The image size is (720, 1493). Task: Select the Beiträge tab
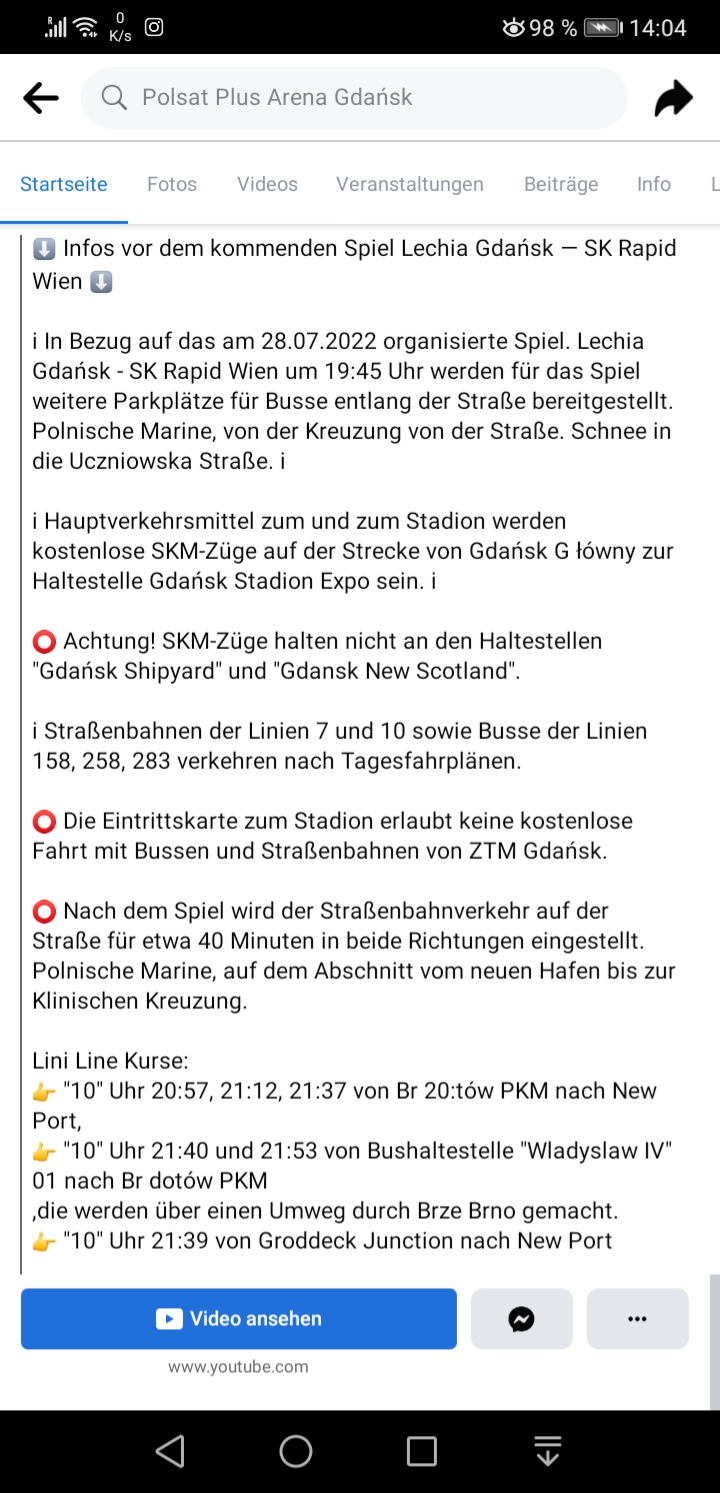(x=561, y=184)
